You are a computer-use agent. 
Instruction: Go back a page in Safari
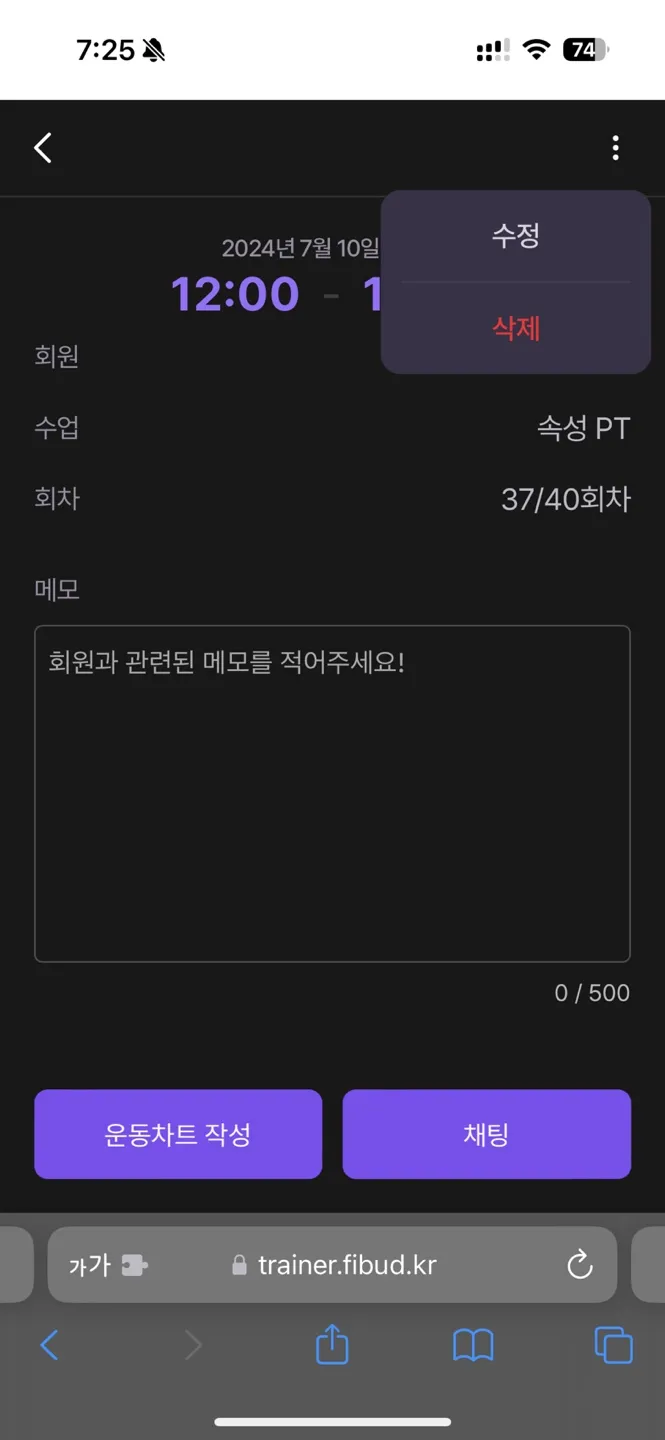pos(49,1345)
